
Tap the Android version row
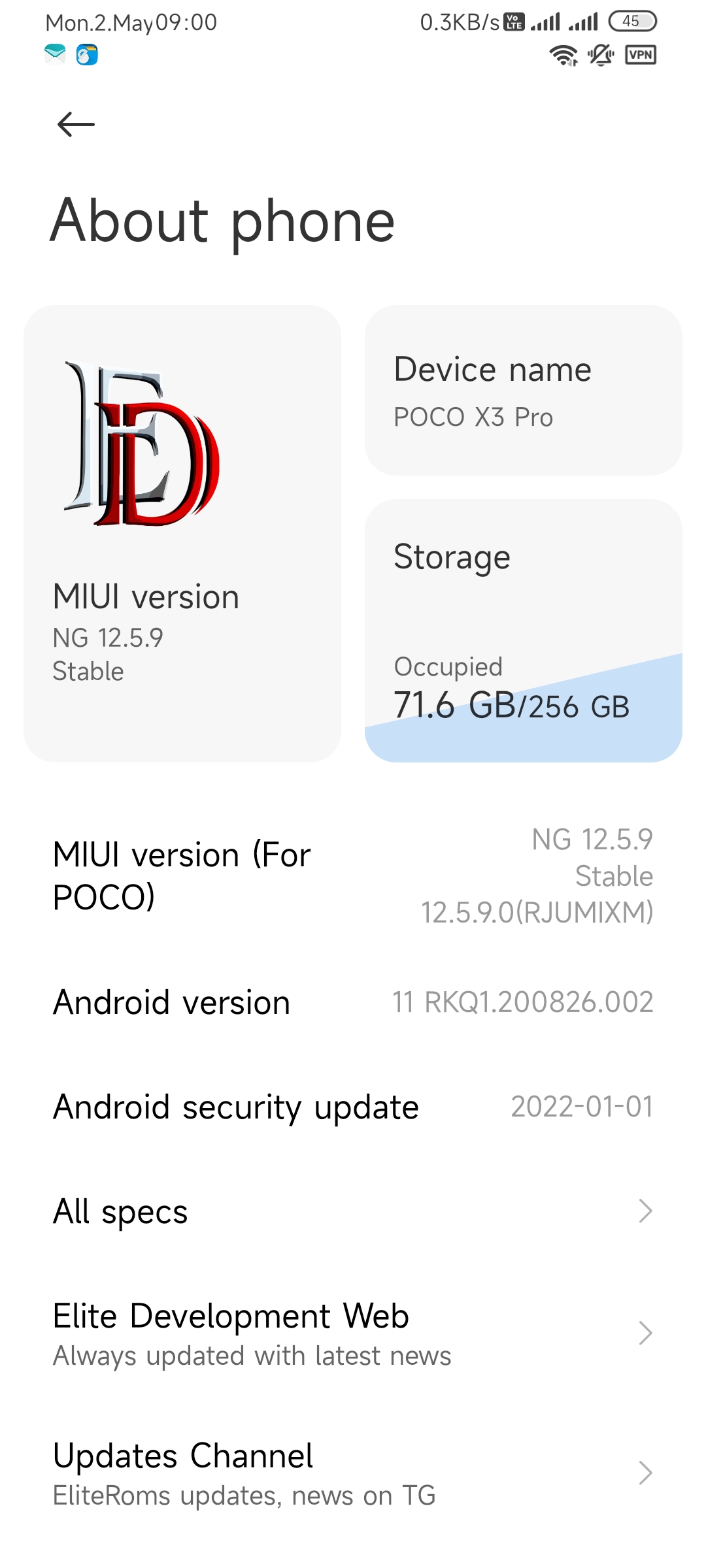353,1002
